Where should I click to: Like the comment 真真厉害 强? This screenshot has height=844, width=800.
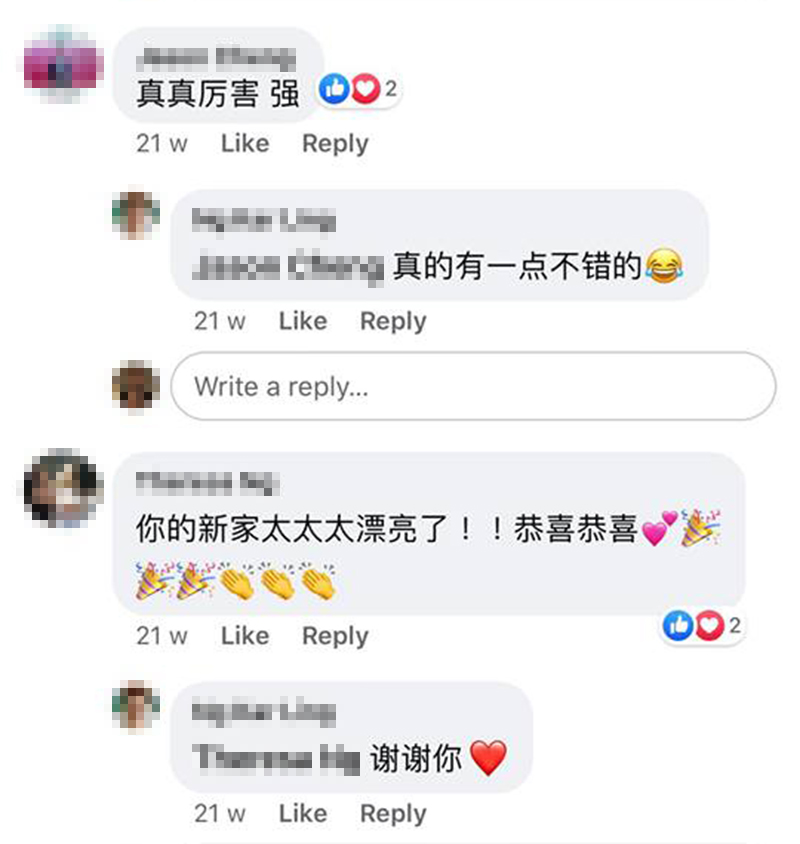pyautogui.click(x=244, y=143)
